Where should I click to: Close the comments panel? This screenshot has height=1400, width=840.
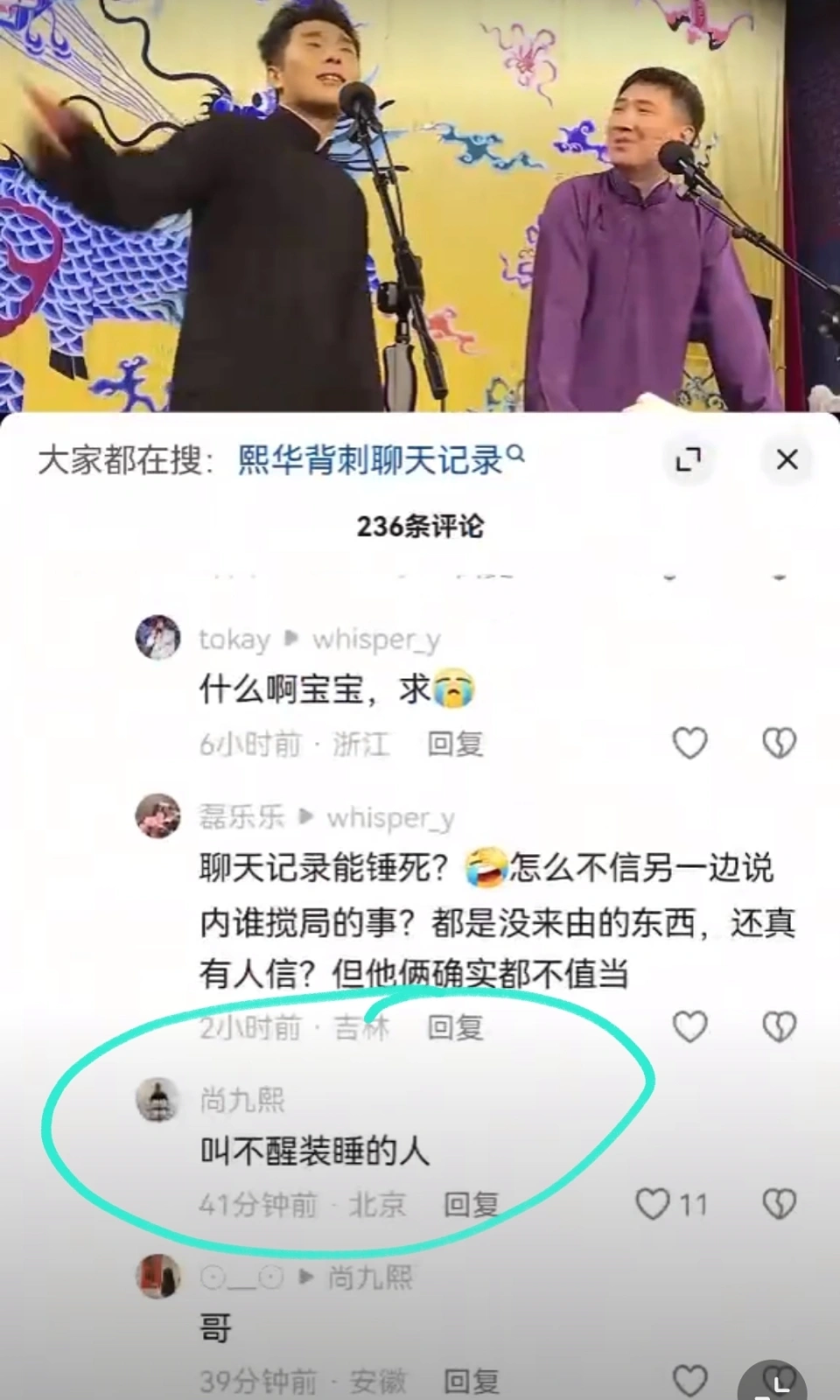787,459
